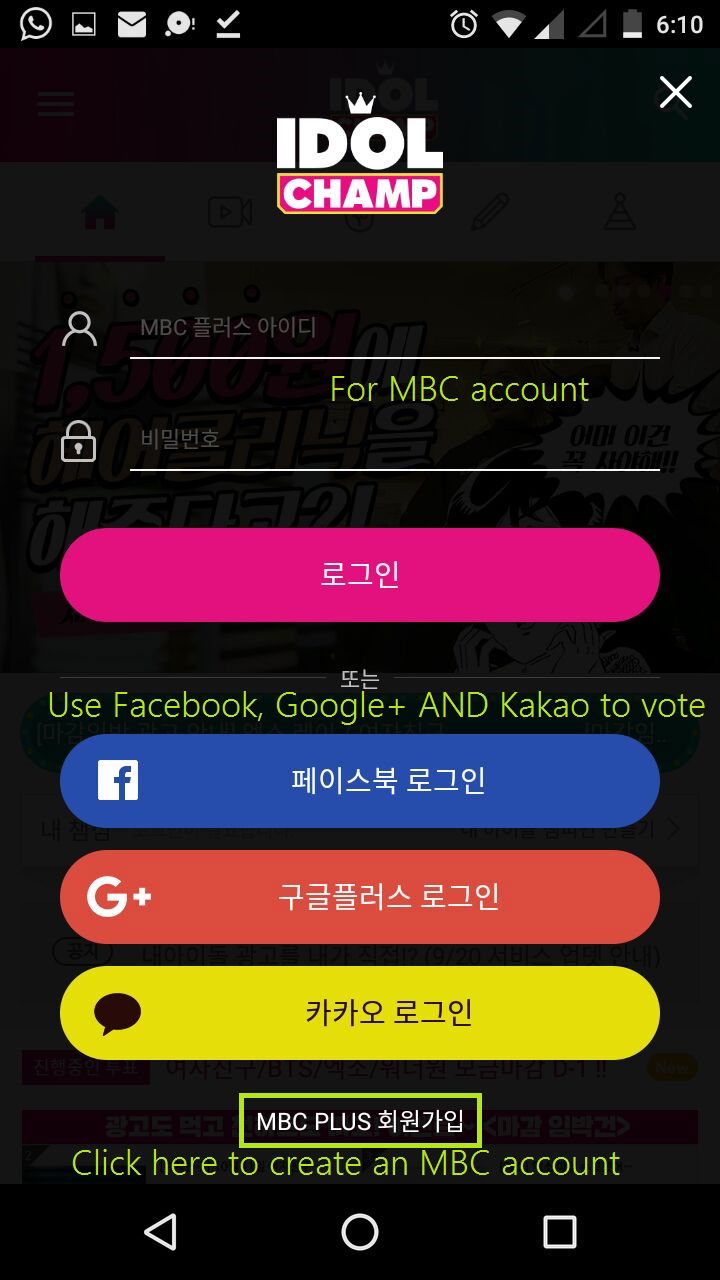Sign in with Google Plus
This screenshot has height=1280, width=720.
(x=360, y=897)
